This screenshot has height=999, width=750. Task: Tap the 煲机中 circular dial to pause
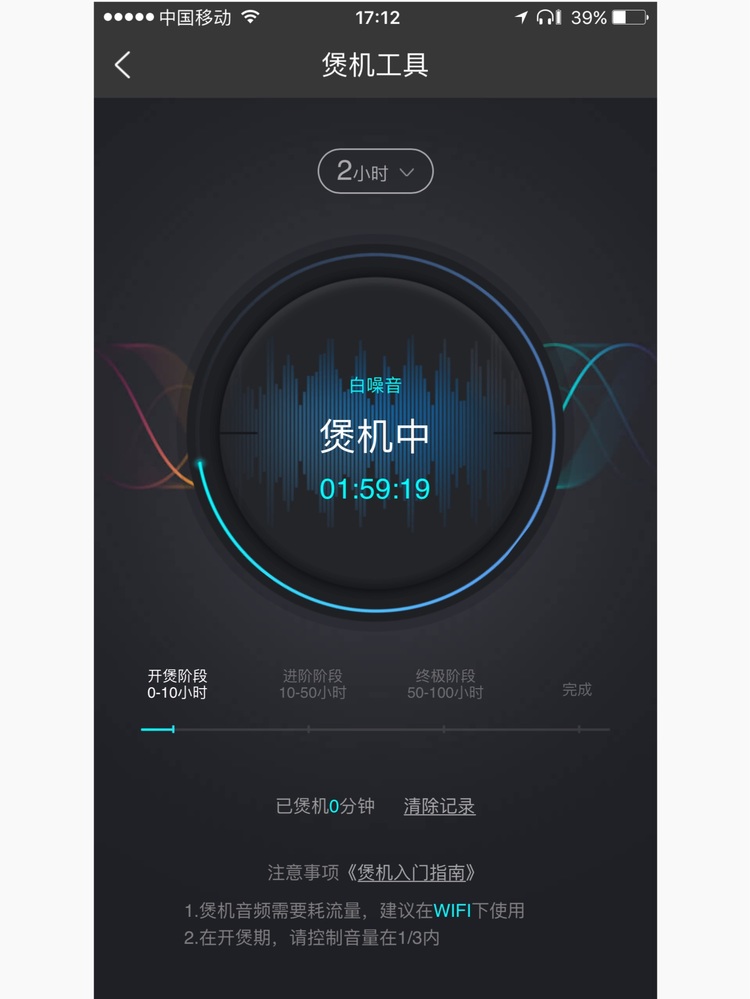coord(375,436)
